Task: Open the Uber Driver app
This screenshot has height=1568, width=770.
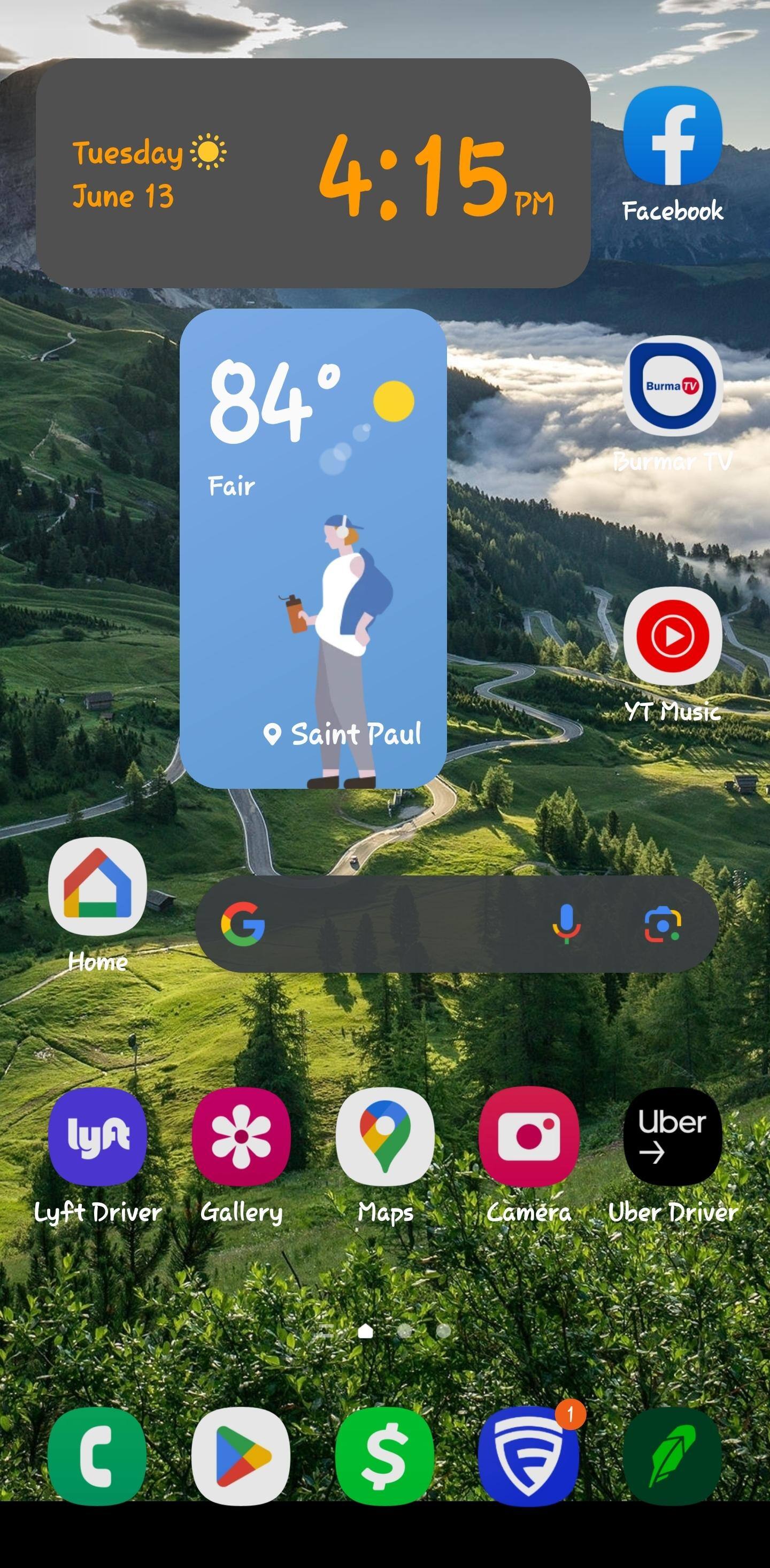Action: point(673,1136)
